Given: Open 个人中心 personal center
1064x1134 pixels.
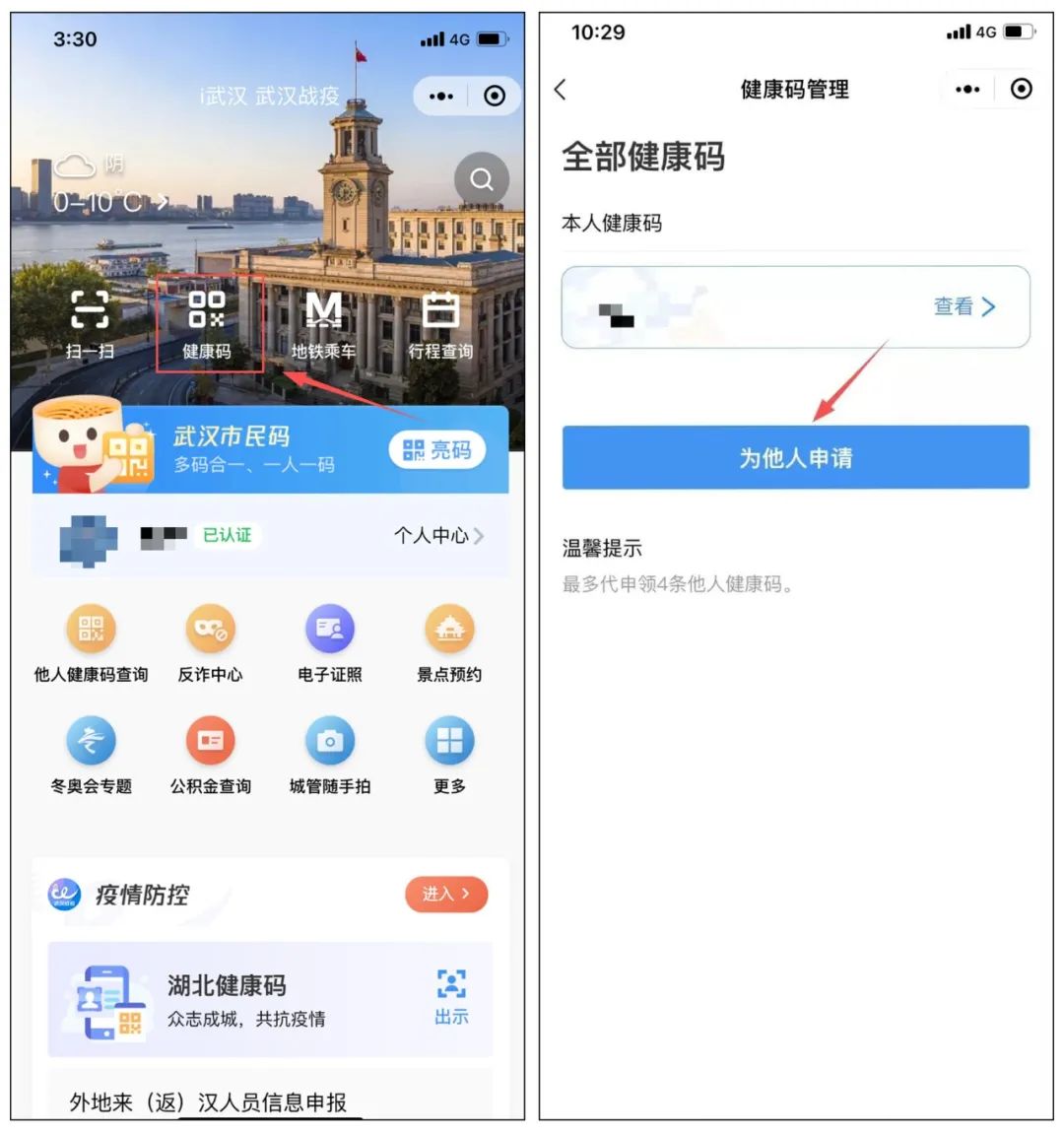Looking at the screenshot, I should tap(438, 535).
